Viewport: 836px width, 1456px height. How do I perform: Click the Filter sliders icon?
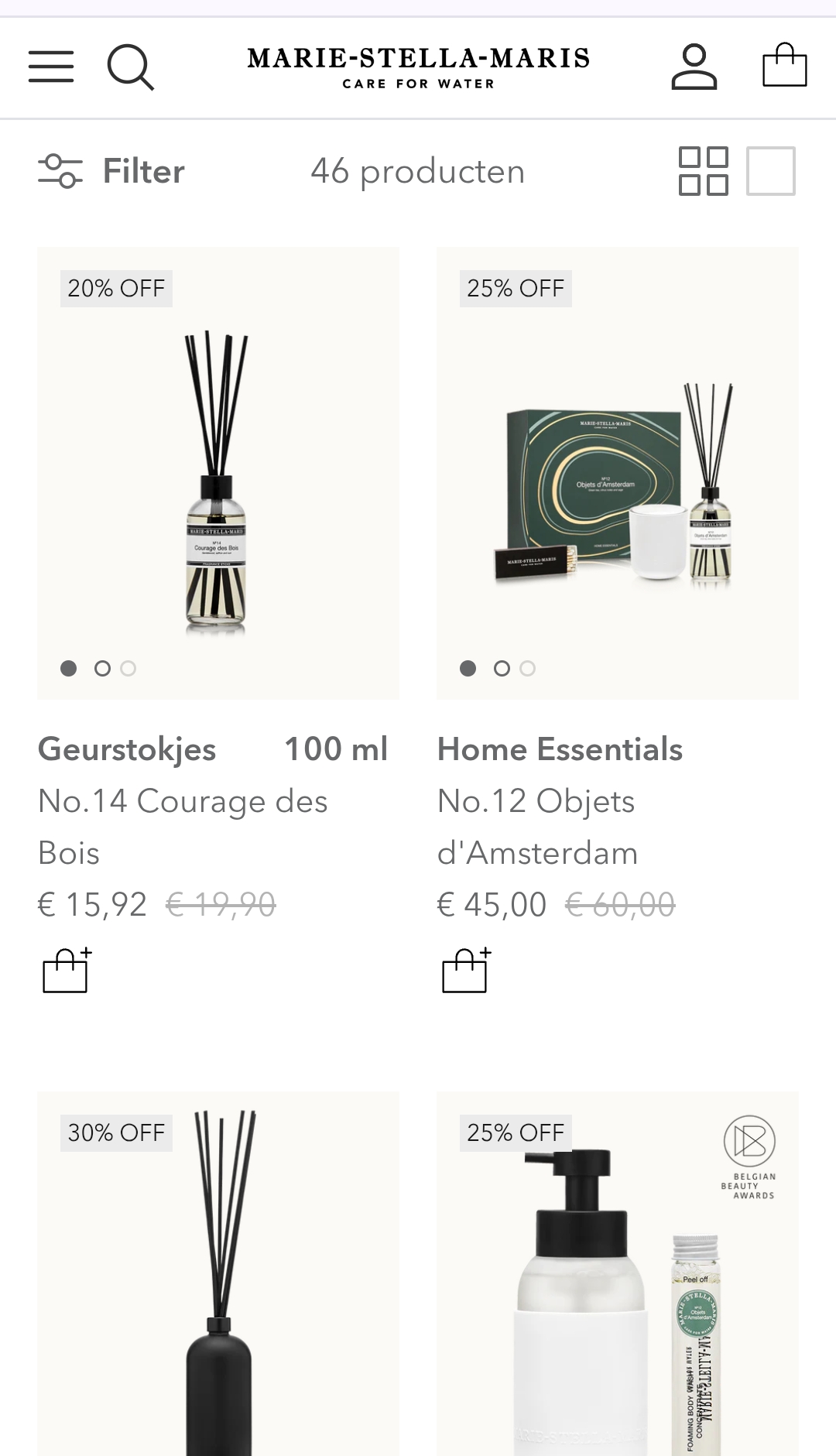tap(60, 171)
